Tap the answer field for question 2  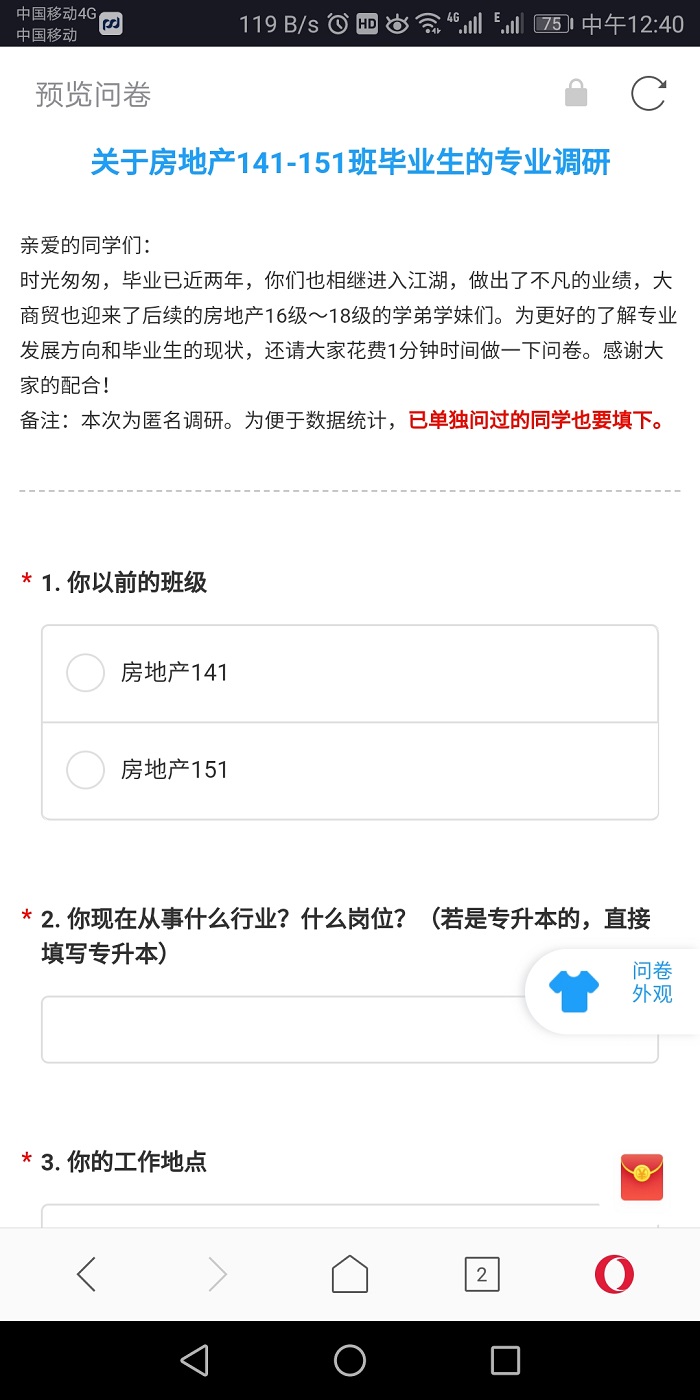tap(350, 1029)
